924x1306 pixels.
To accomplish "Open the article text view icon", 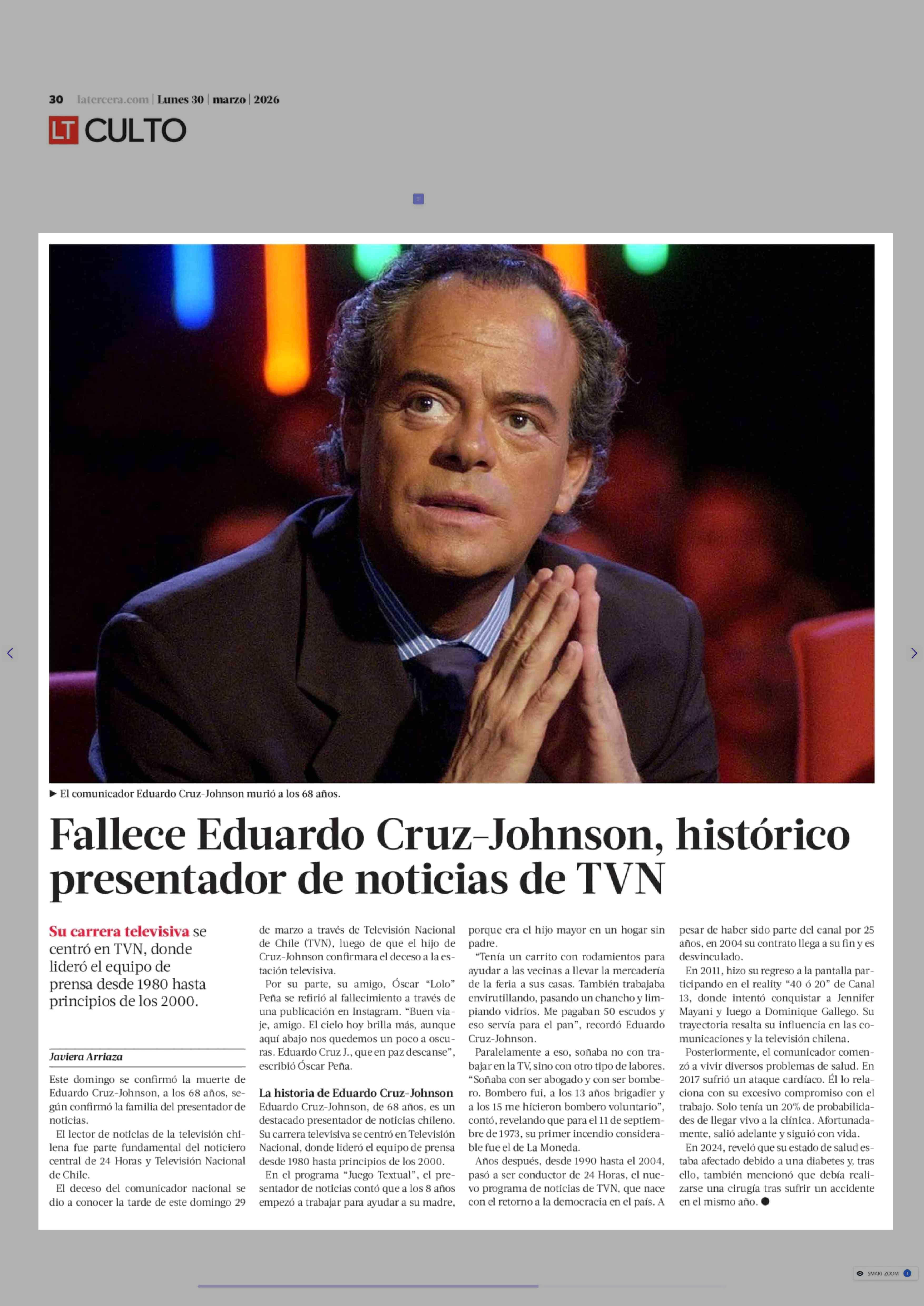I will point(418,199).
